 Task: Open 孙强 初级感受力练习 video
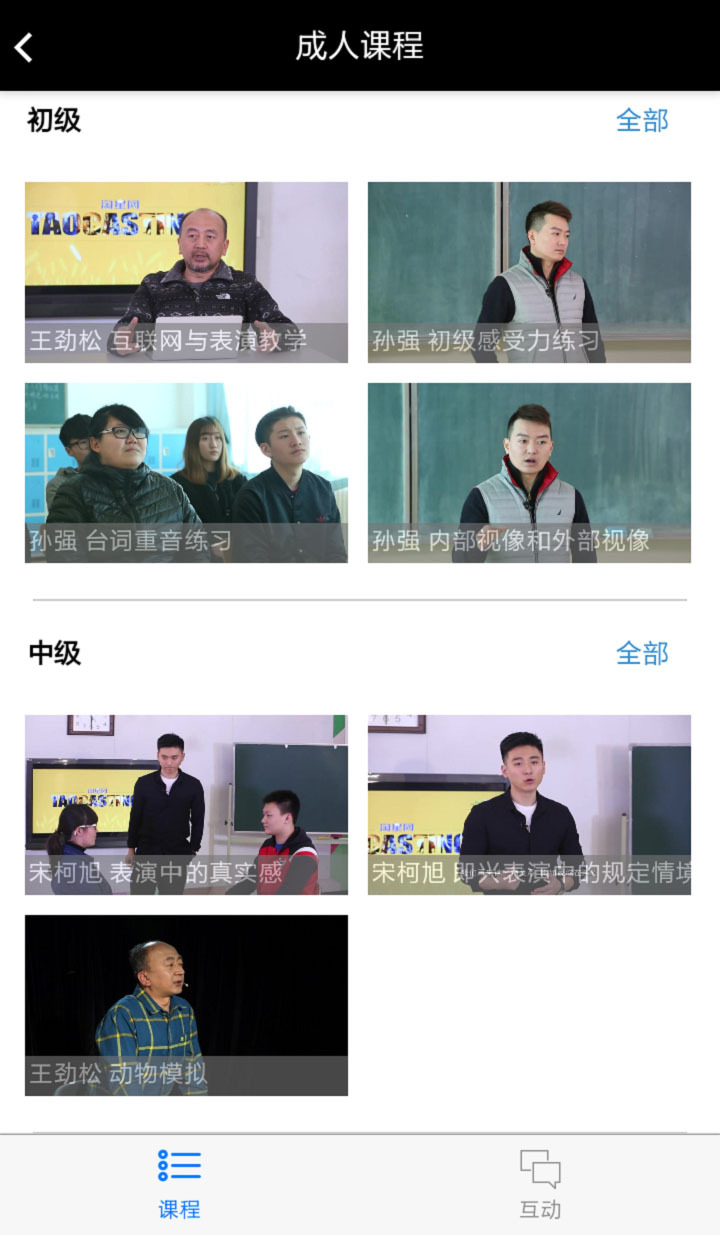(529, 272)
